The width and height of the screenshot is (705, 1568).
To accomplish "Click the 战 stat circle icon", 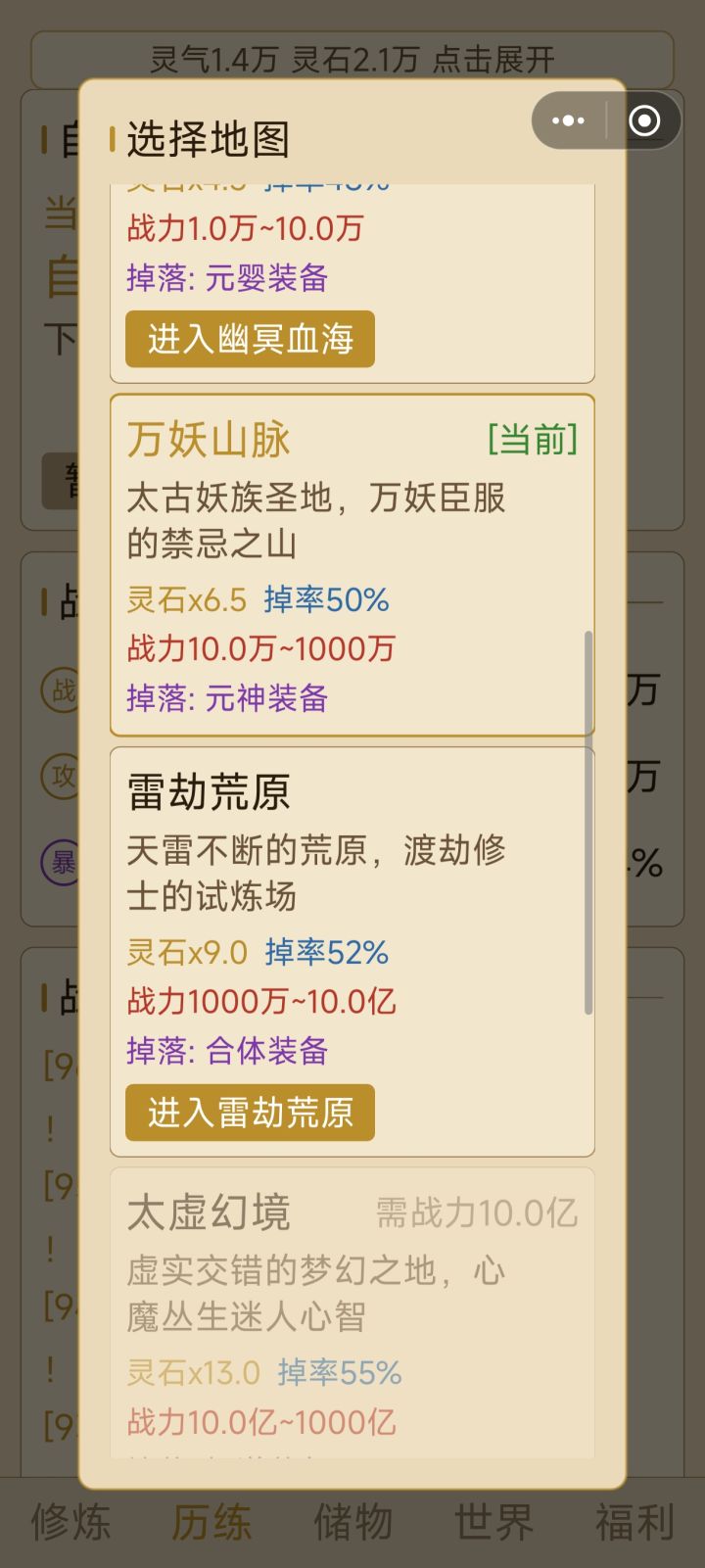I will click(x=61, y=691).
